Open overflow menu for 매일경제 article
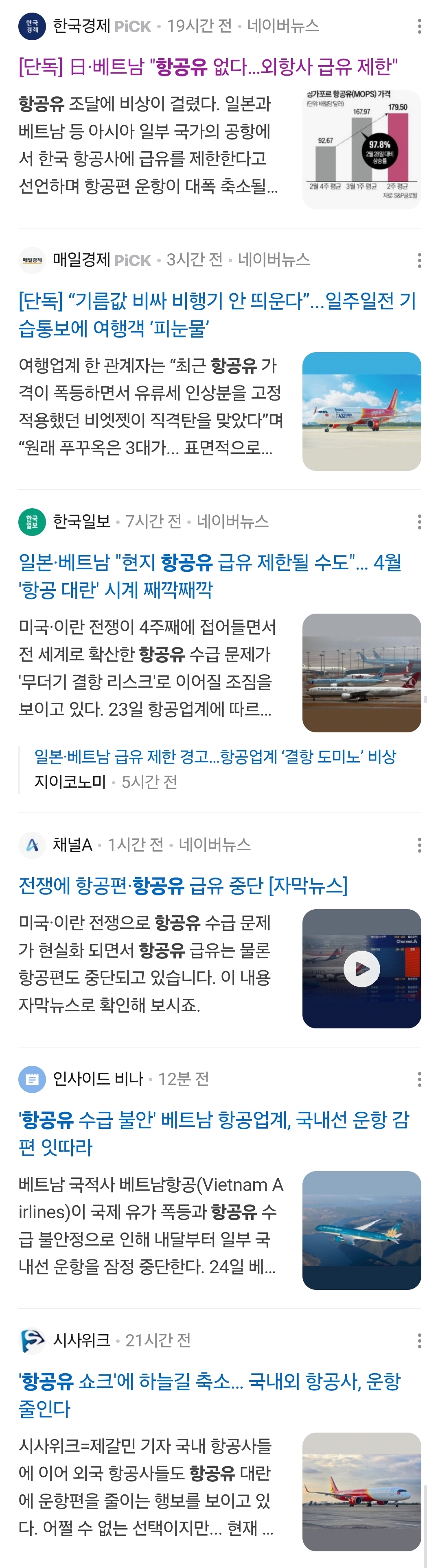 click(x=419, y=261)
